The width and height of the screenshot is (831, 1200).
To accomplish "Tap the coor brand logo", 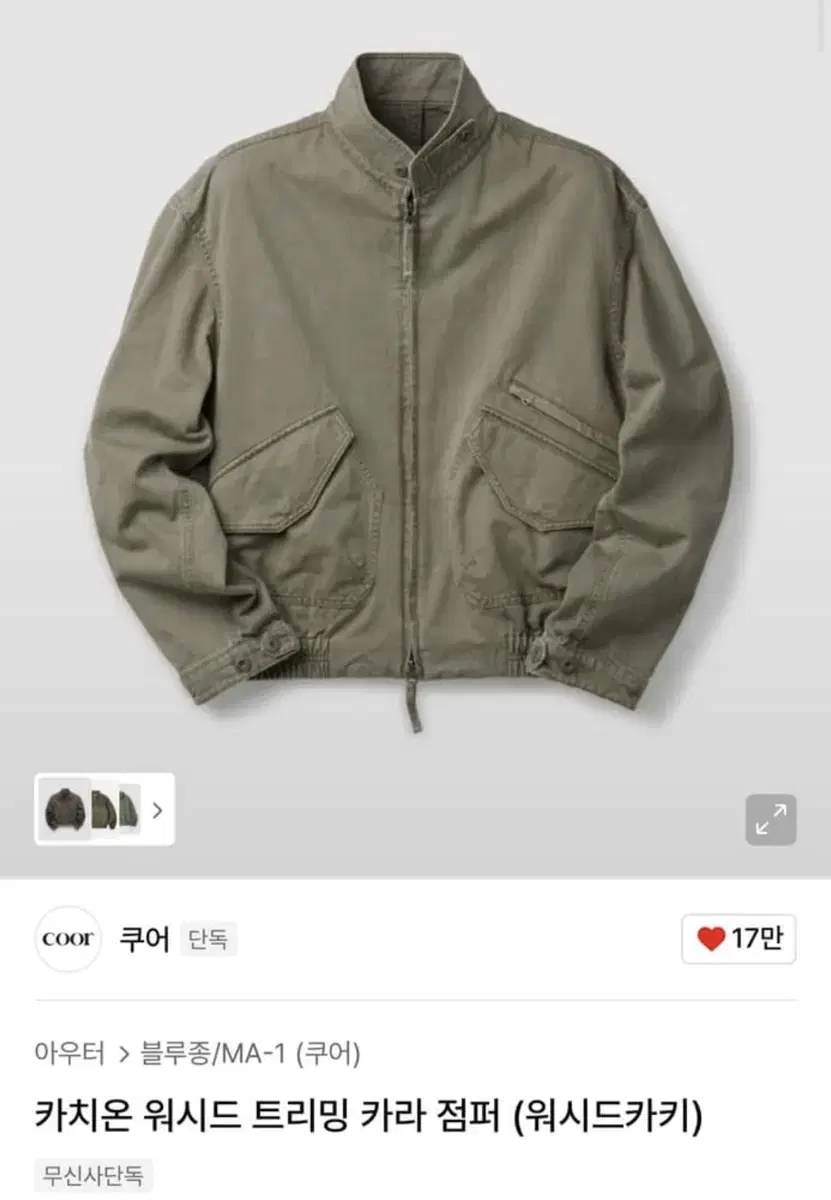I will tap(68, 939).
